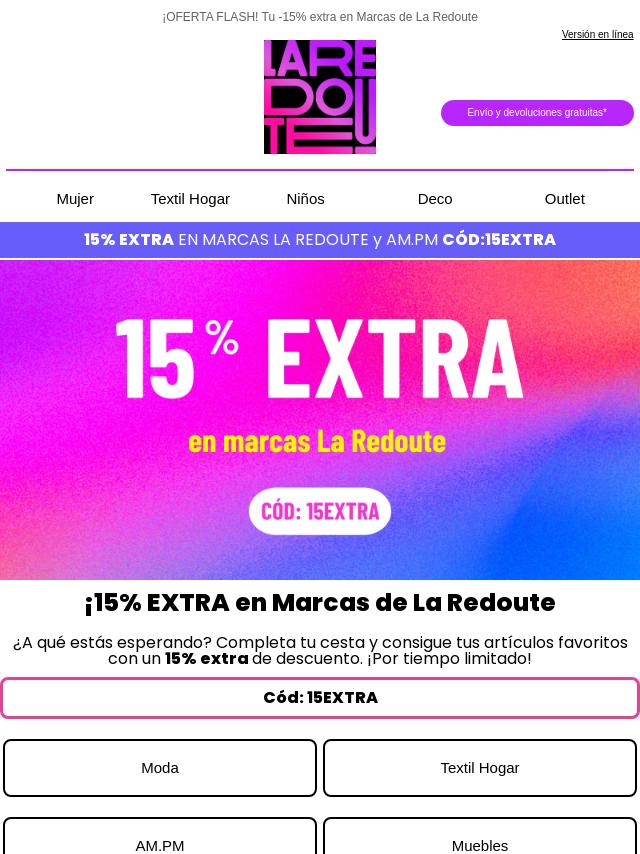
Task: Browse the Outlet section
Action: click(564, 199)
